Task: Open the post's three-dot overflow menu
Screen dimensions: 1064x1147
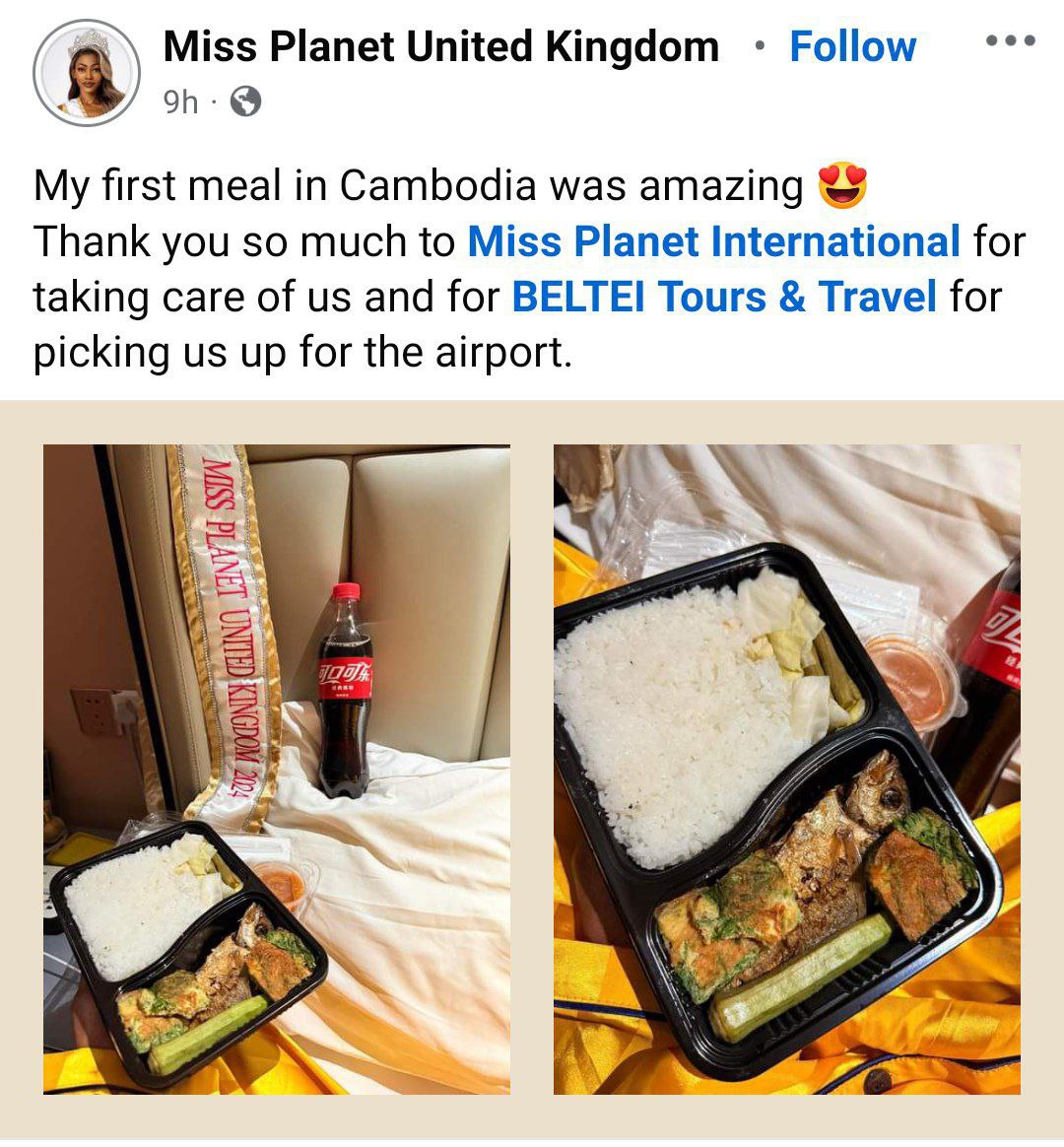Action: 1011,42
